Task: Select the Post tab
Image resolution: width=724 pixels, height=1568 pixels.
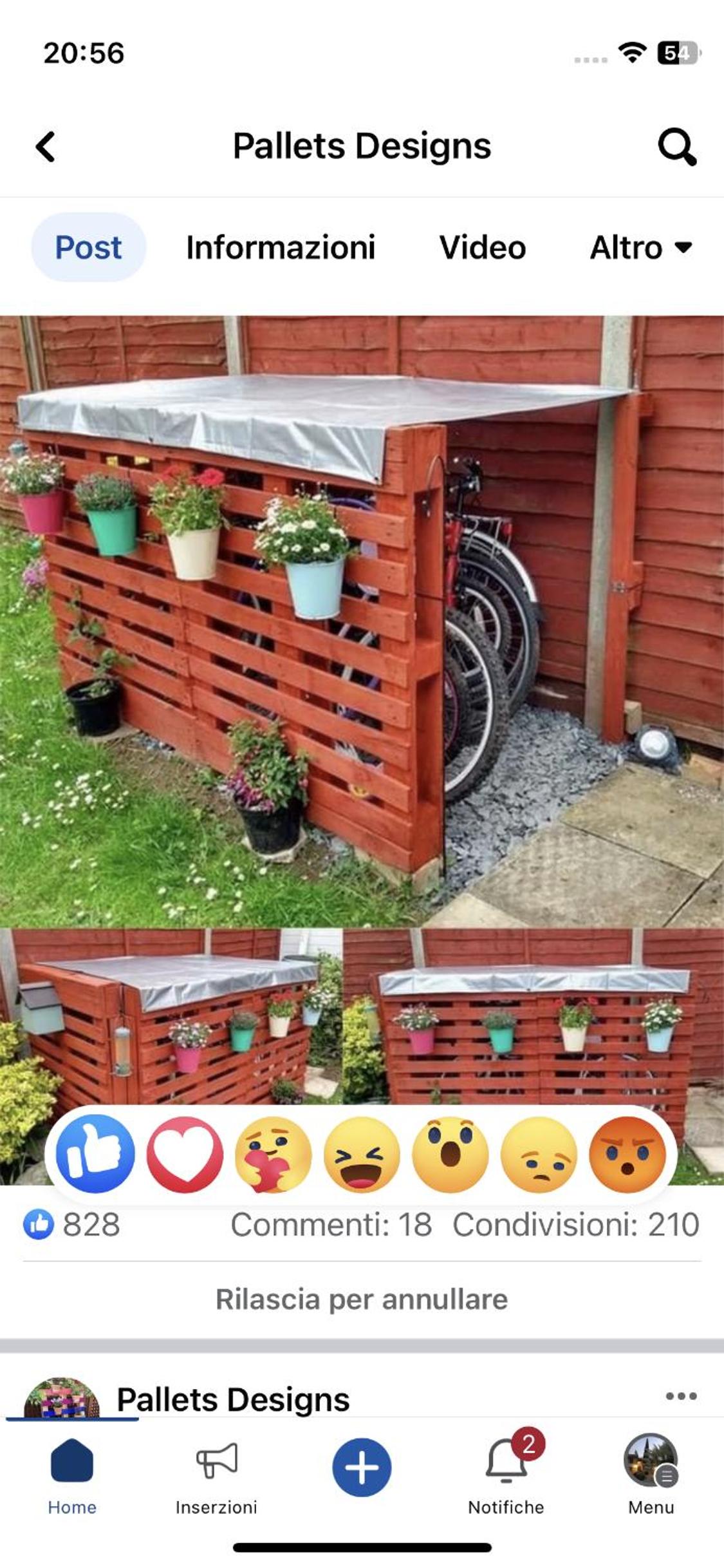Action: pos(89,247)
